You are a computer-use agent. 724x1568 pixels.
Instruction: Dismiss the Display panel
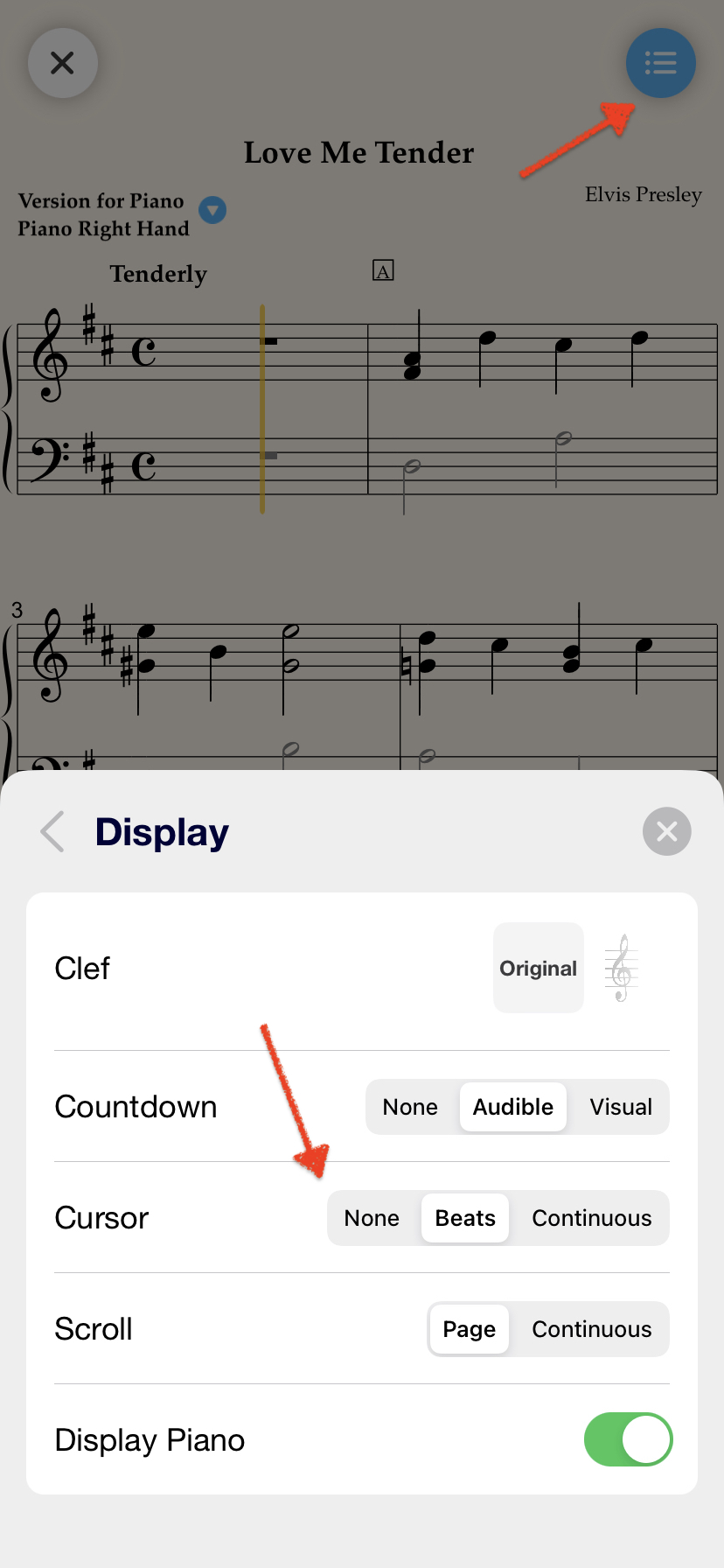(666, 831)
